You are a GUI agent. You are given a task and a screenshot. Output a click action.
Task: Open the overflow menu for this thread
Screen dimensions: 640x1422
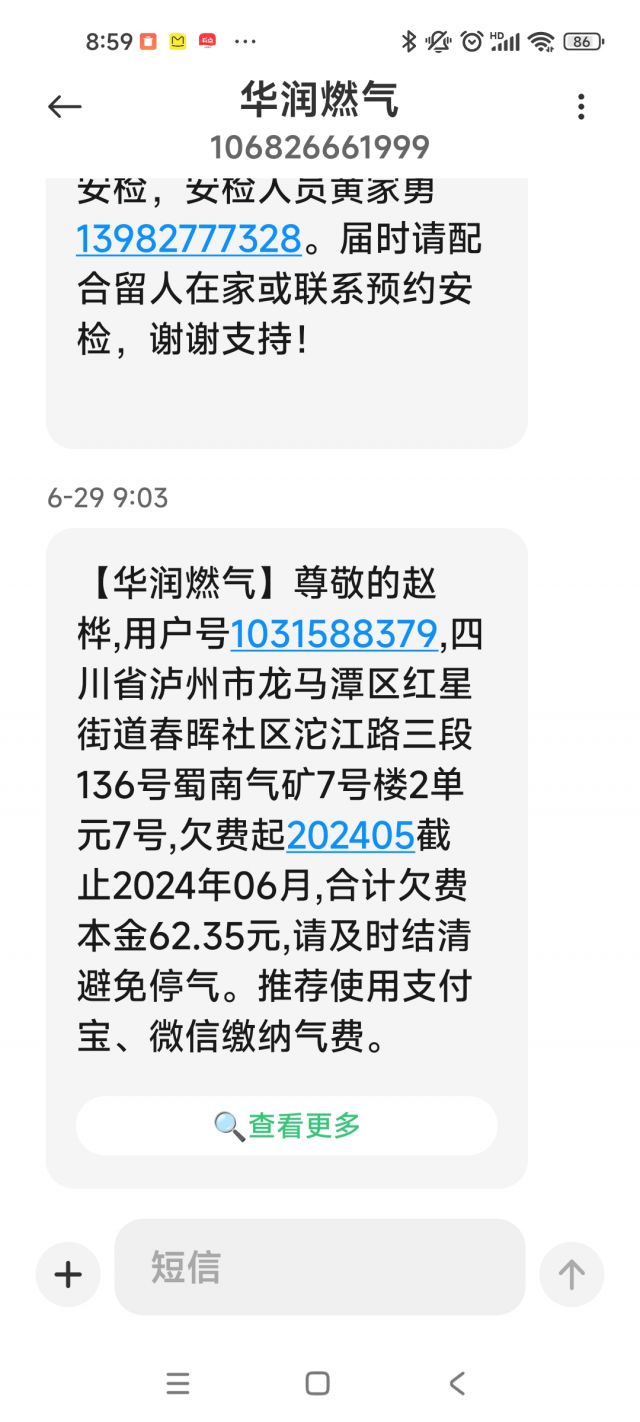(580, 107)
